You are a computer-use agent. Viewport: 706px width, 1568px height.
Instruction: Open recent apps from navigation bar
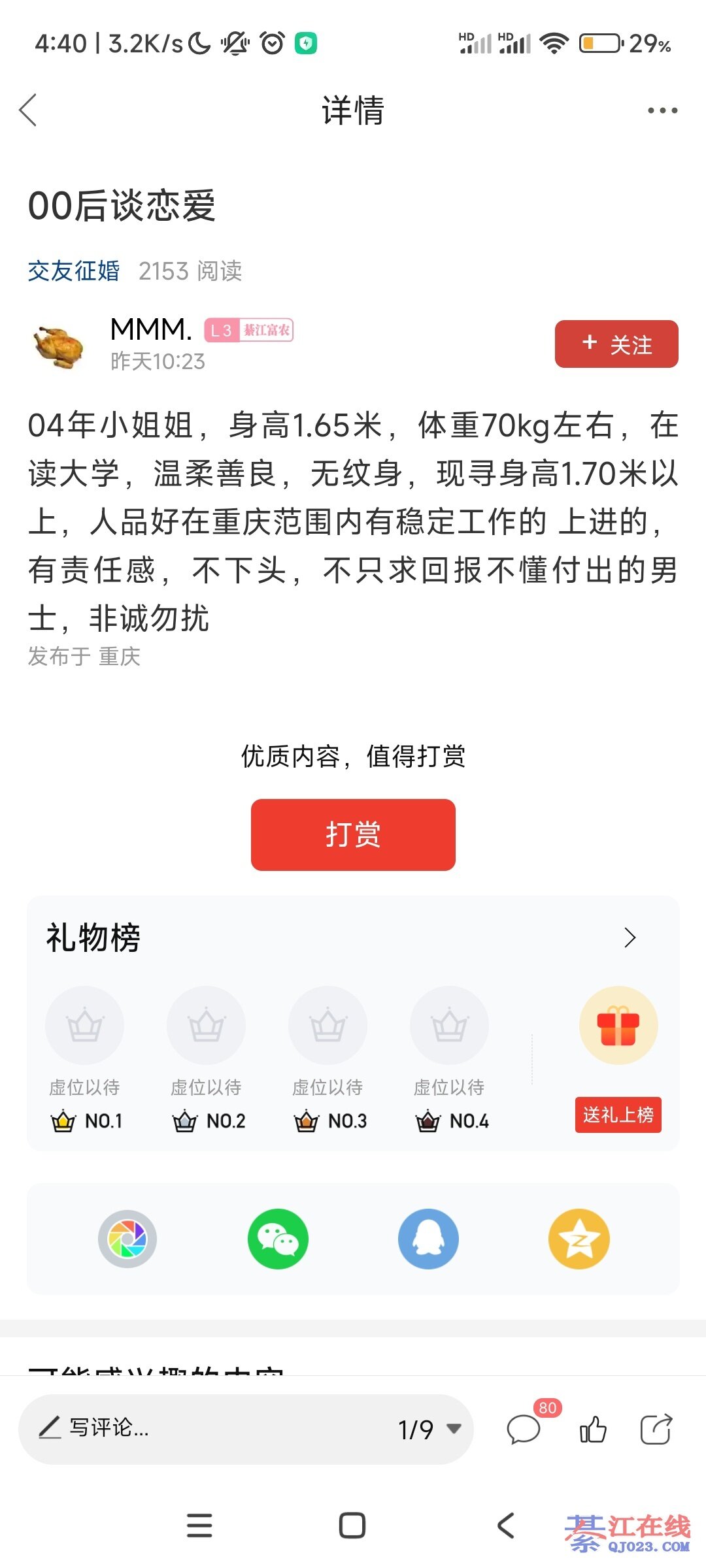pos(199,1526)
